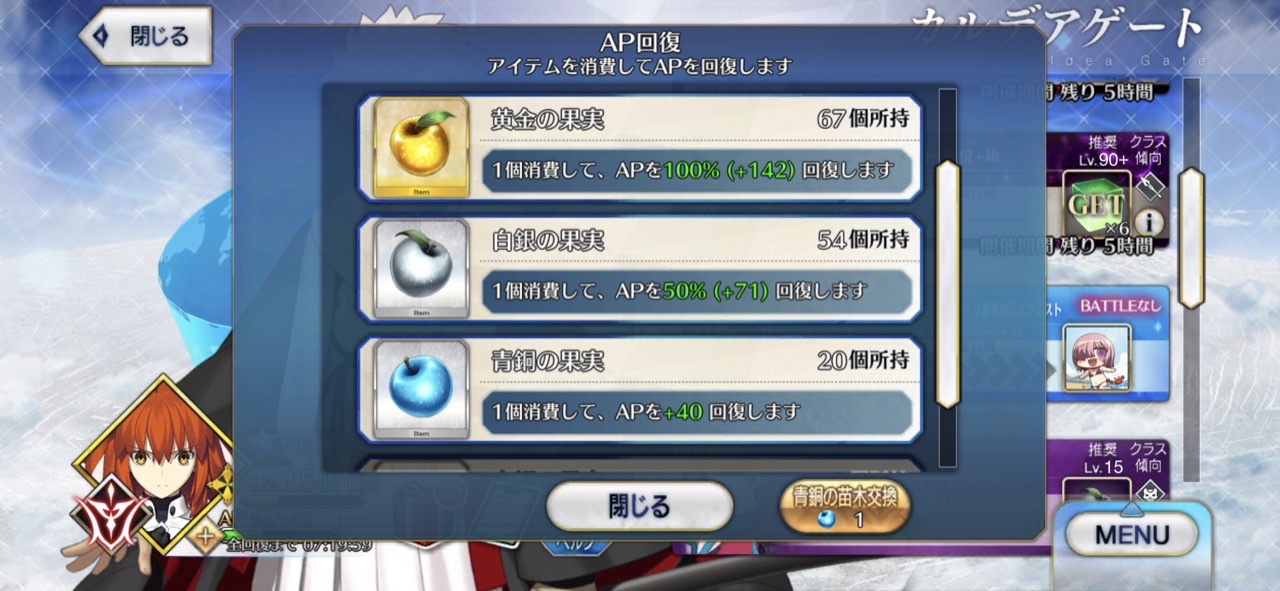Open the MENU button
The height and width of the screenshot is (591, 1280).
point(1131,534)
